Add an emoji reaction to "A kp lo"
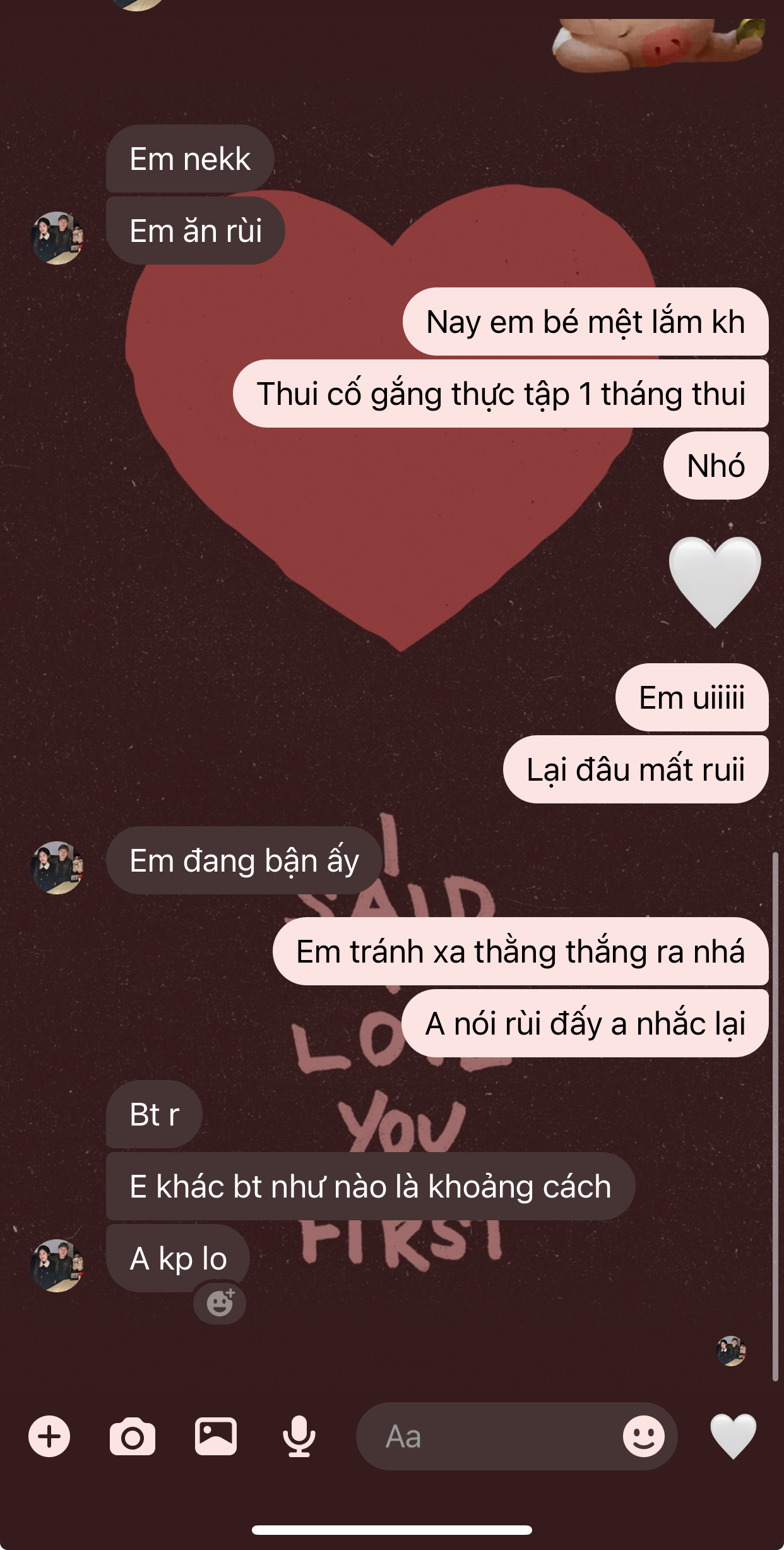This screenshot has width=784, height=1550. 220,1302
